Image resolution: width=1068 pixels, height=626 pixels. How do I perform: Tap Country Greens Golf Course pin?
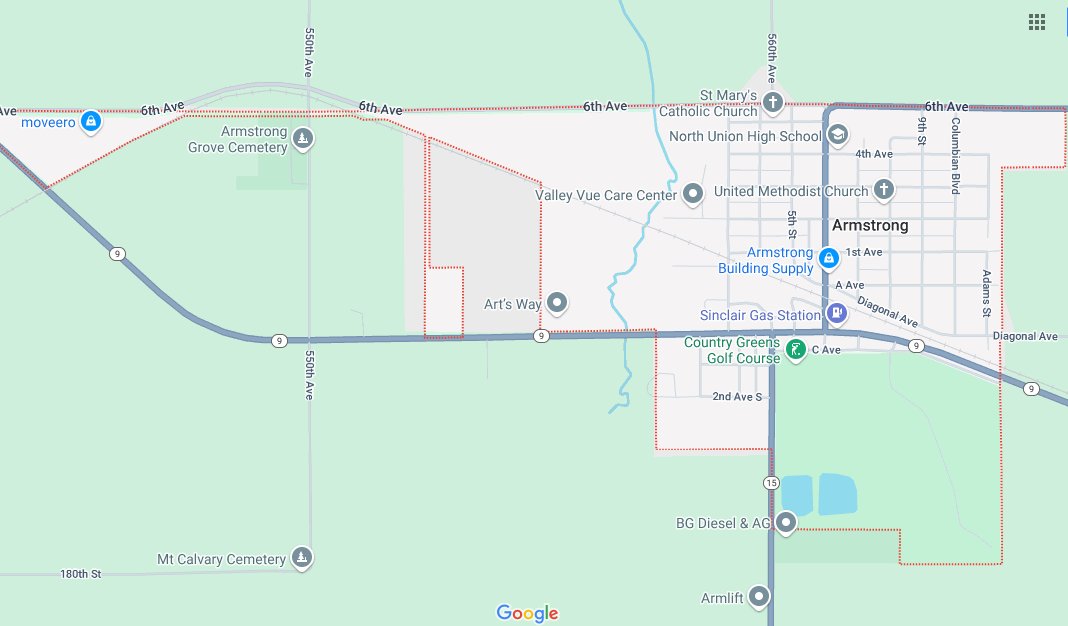coord(795,349)
